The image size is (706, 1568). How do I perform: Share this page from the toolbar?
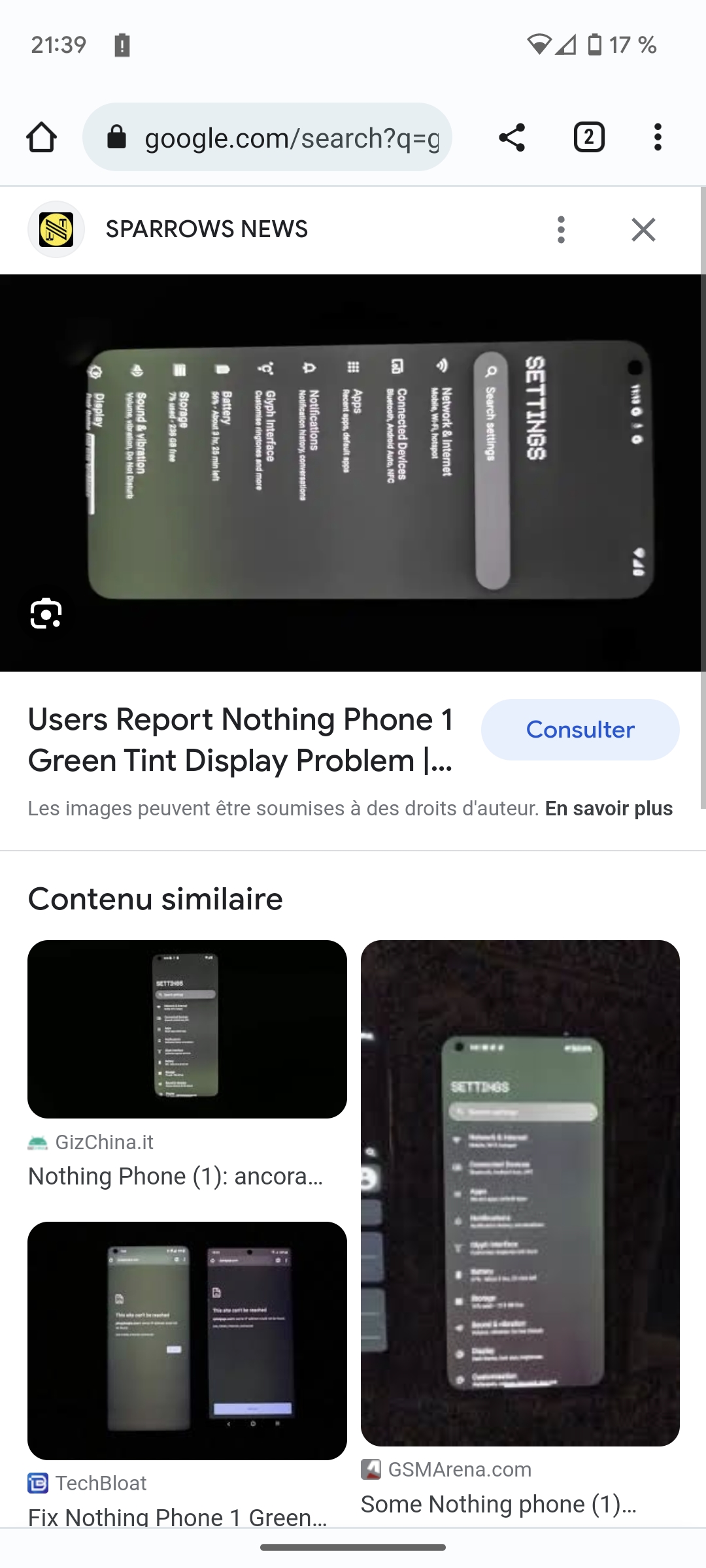(512, 137)
